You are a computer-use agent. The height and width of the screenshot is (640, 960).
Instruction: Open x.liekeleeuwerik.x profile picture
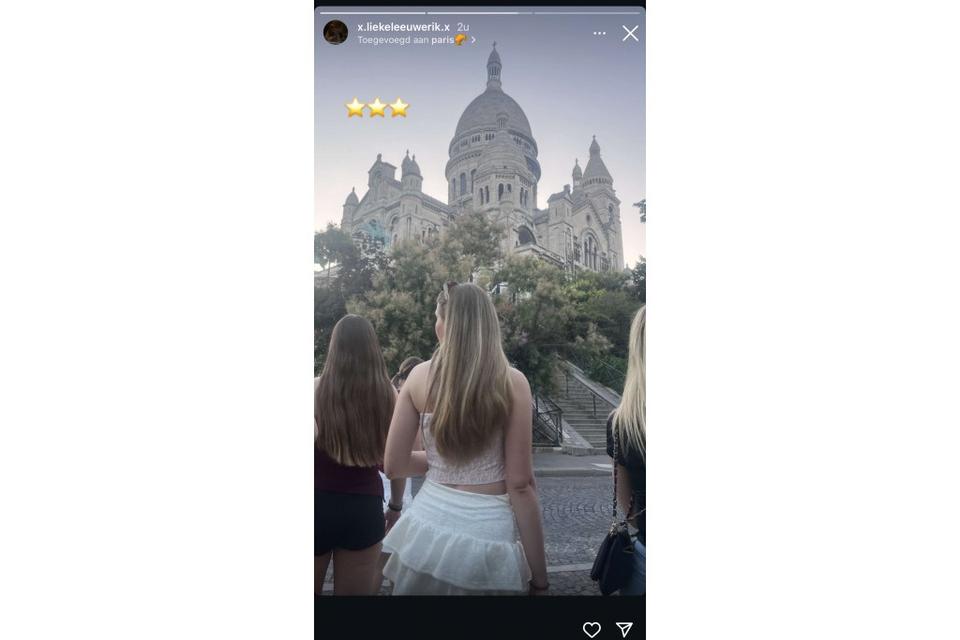tap(336, 33)
